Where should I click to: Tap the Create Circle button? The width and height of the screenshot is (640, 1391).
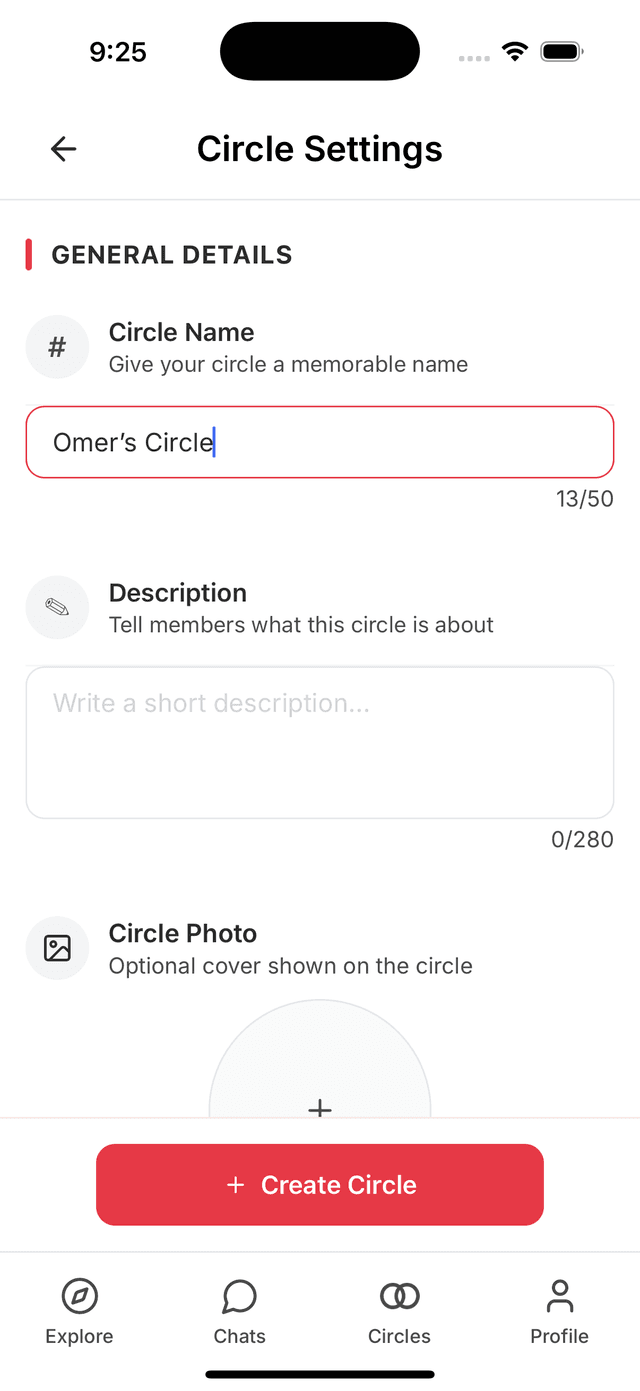click(319, 1184)
